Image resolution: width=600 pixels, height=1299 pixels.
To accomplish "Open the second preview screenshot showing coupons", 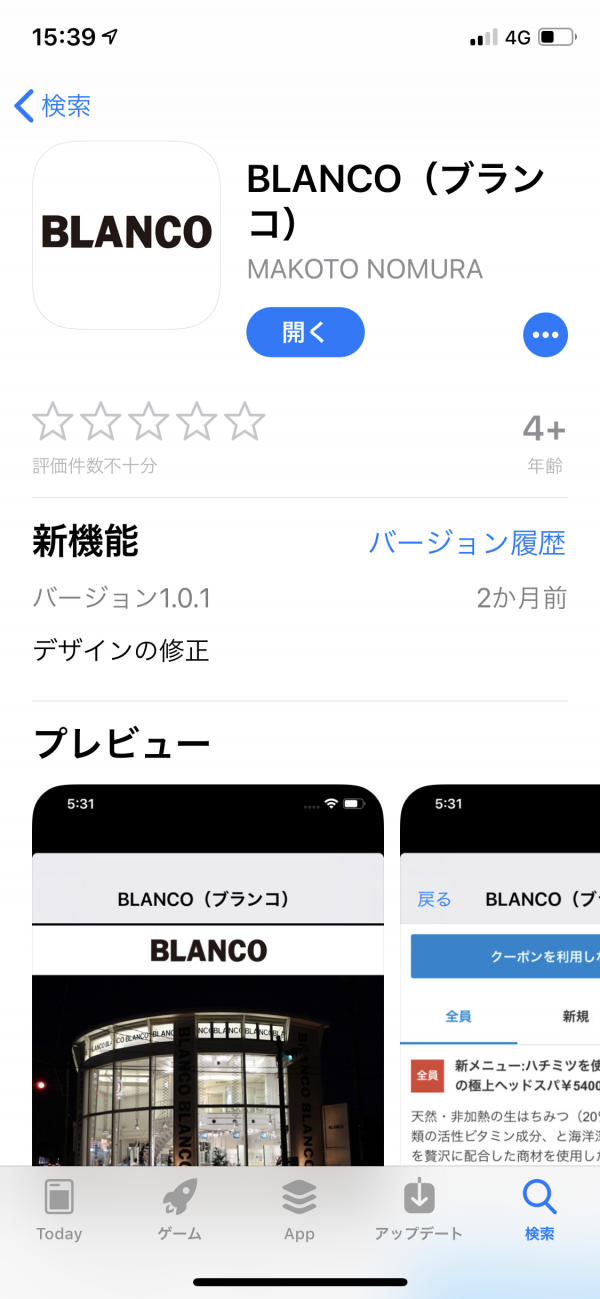I will coord(500,975).
